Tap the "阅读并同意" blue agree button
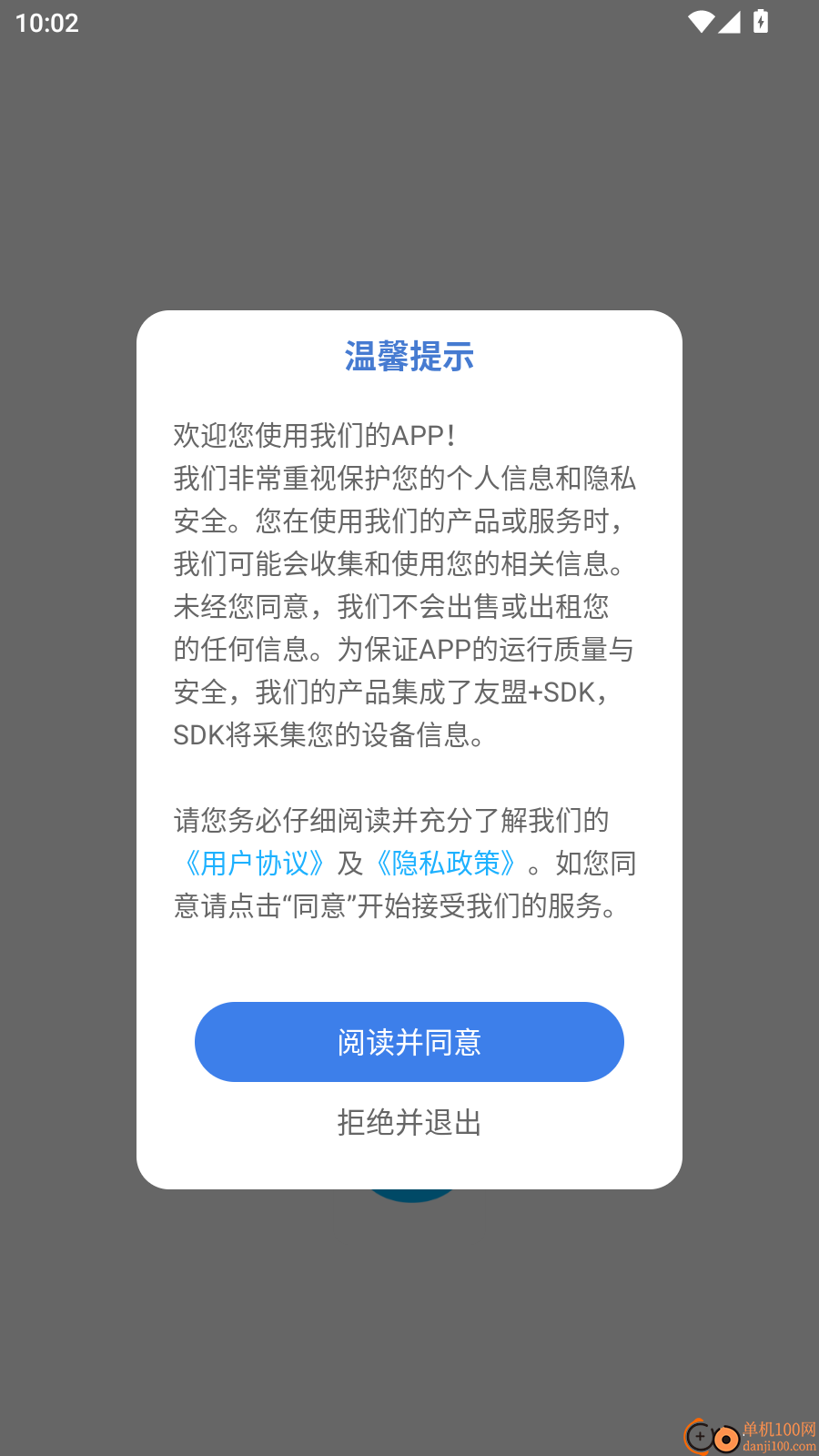 409,1042
